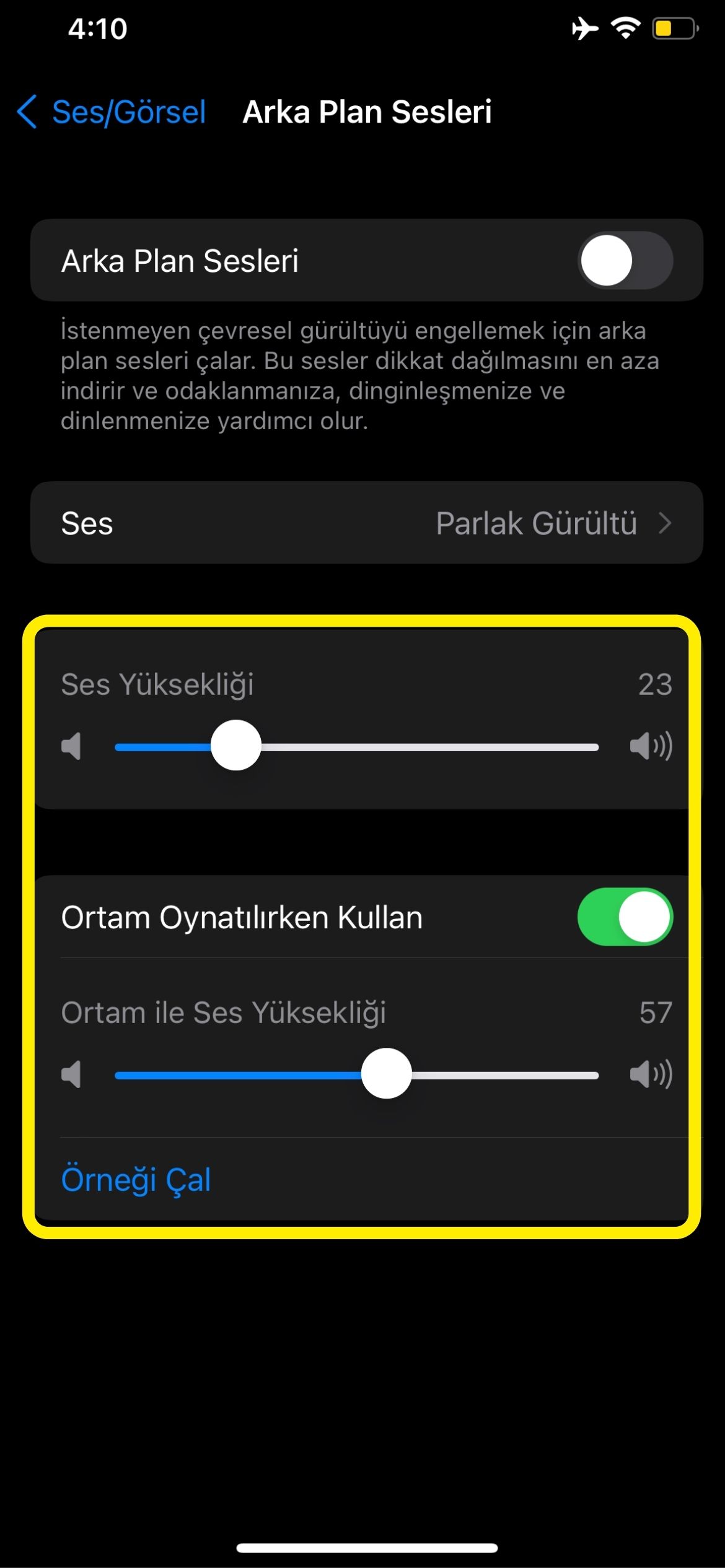
Task: Tap the Ortam ile Ses Yüksekliği slider
Action: coord(357,1074)
